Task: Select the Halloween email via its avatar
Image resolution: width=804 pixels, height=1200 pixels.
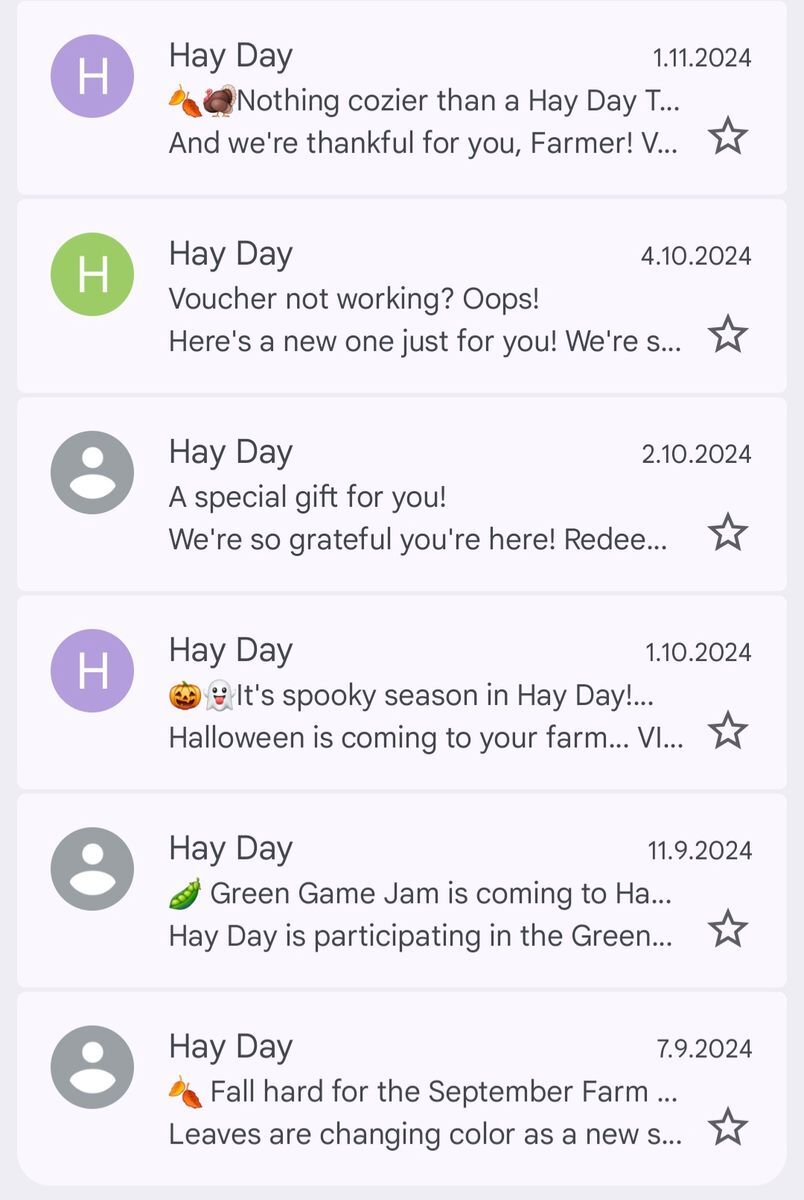Action: tap(92, 670)
